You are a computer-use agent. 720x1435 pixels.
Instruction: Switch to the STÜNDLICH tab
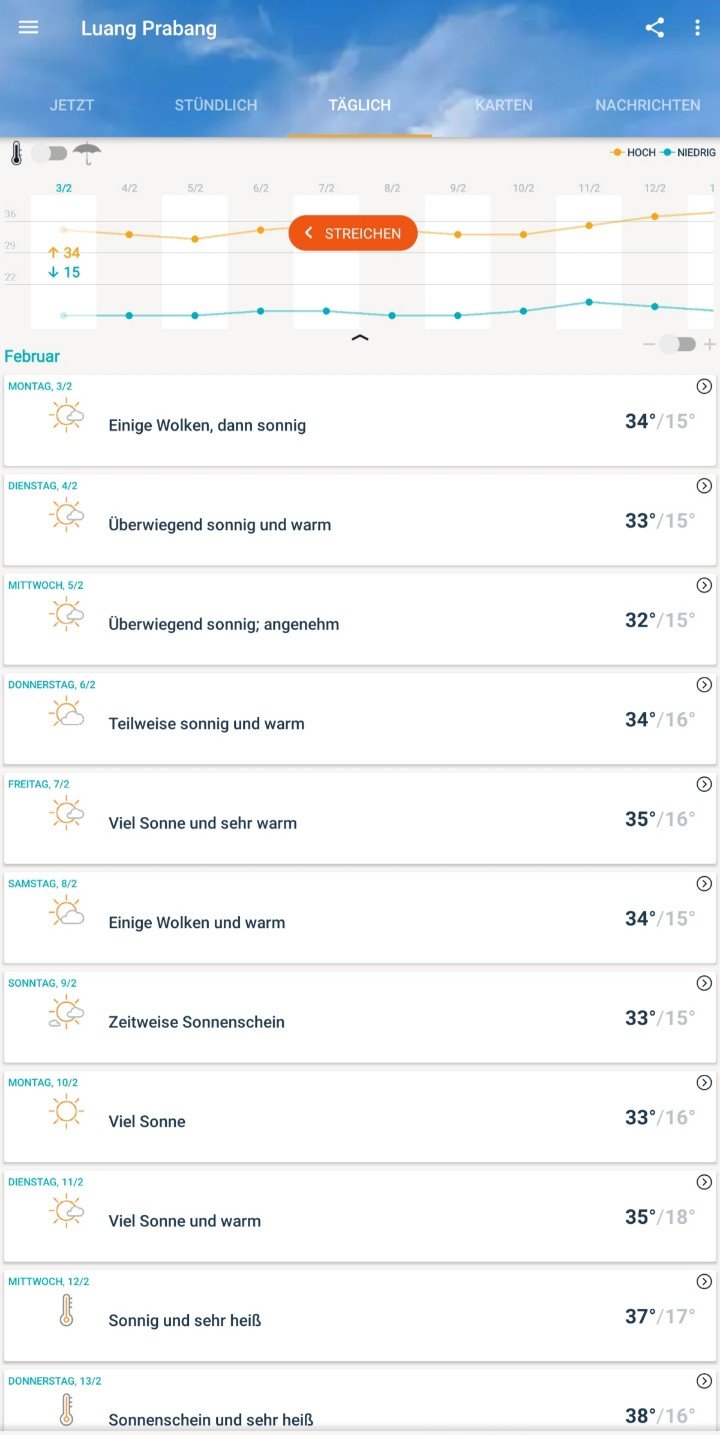(216, 105)
